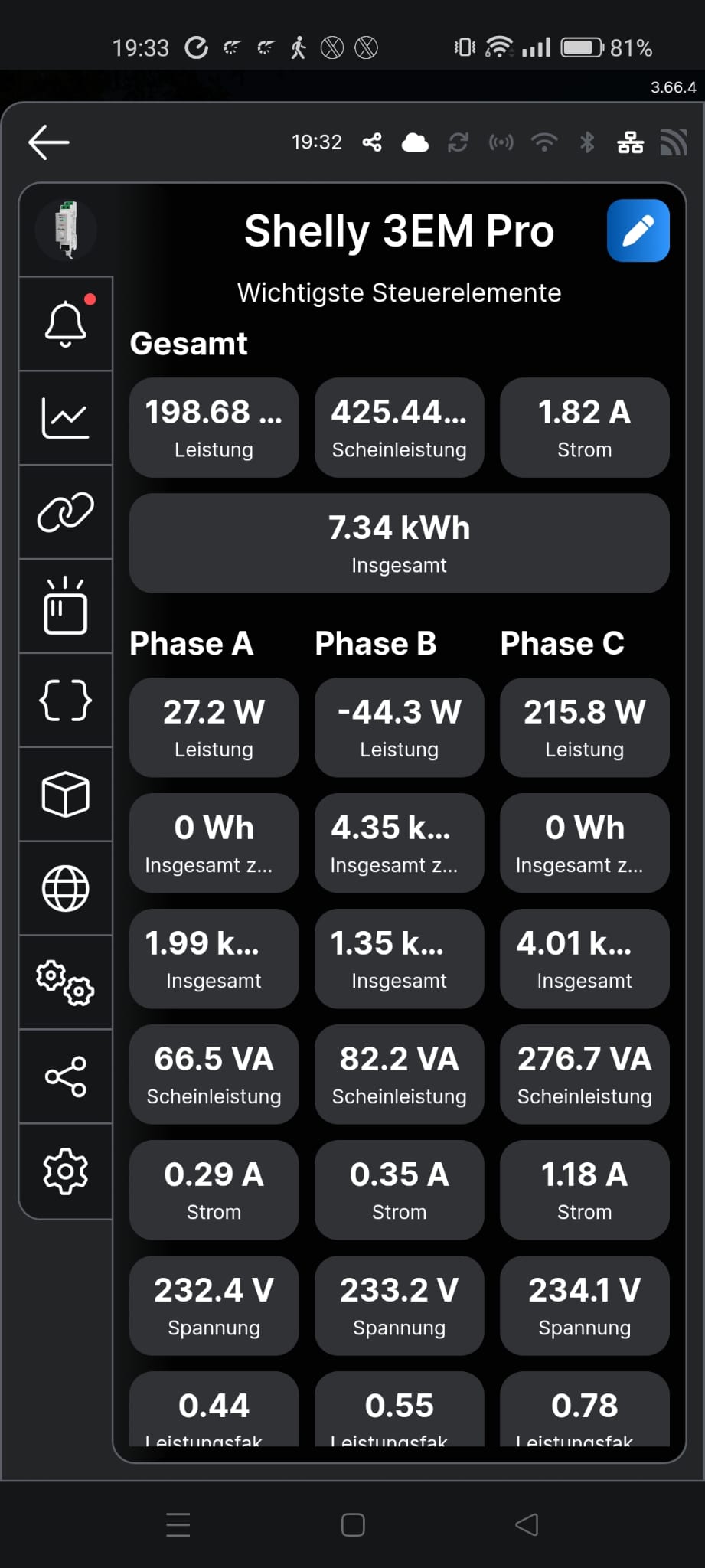Open the cube components tab
Image resolution: width=705 pixels, height=1568 pixels.
(x=66, y=795)
